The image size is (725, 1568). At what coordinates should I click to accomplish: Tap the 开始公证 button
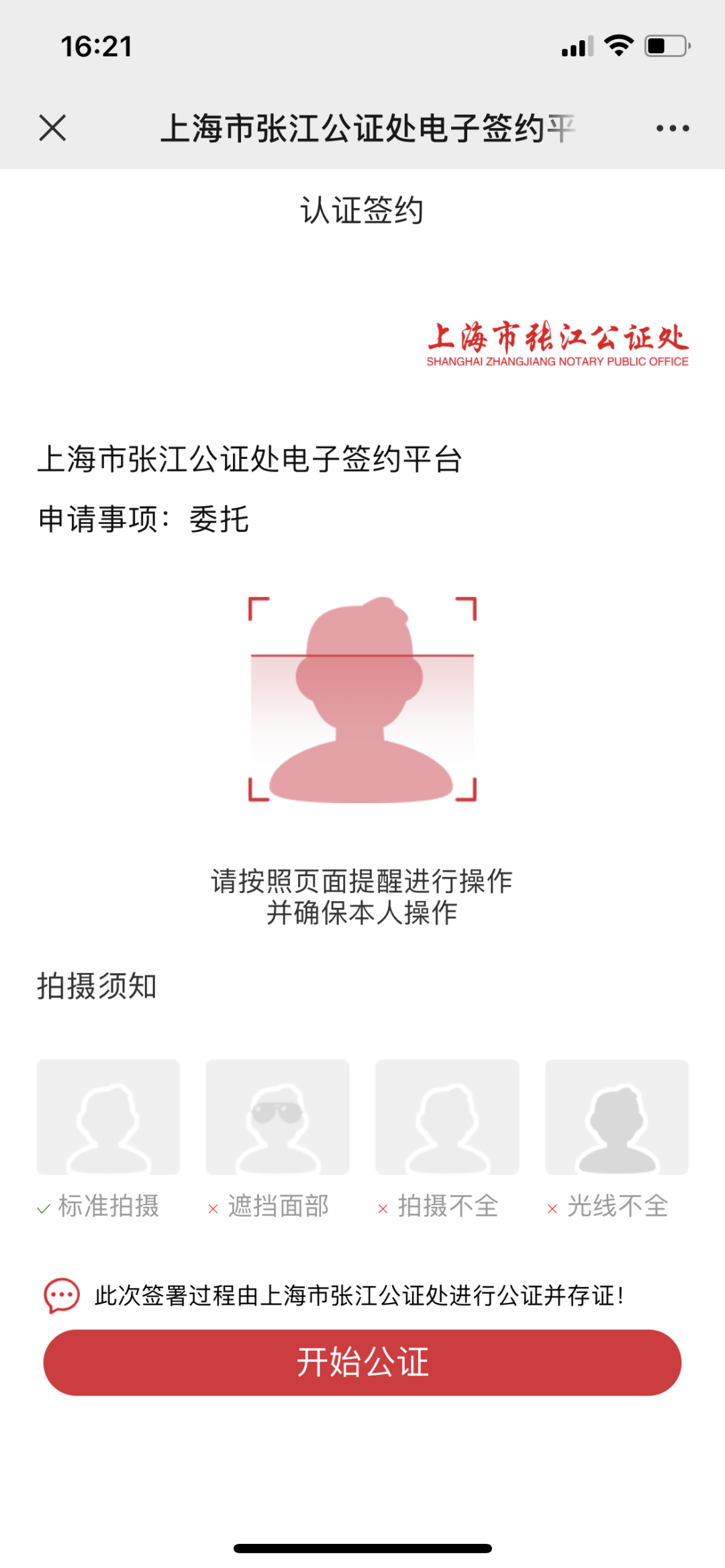click(362, 1362)
